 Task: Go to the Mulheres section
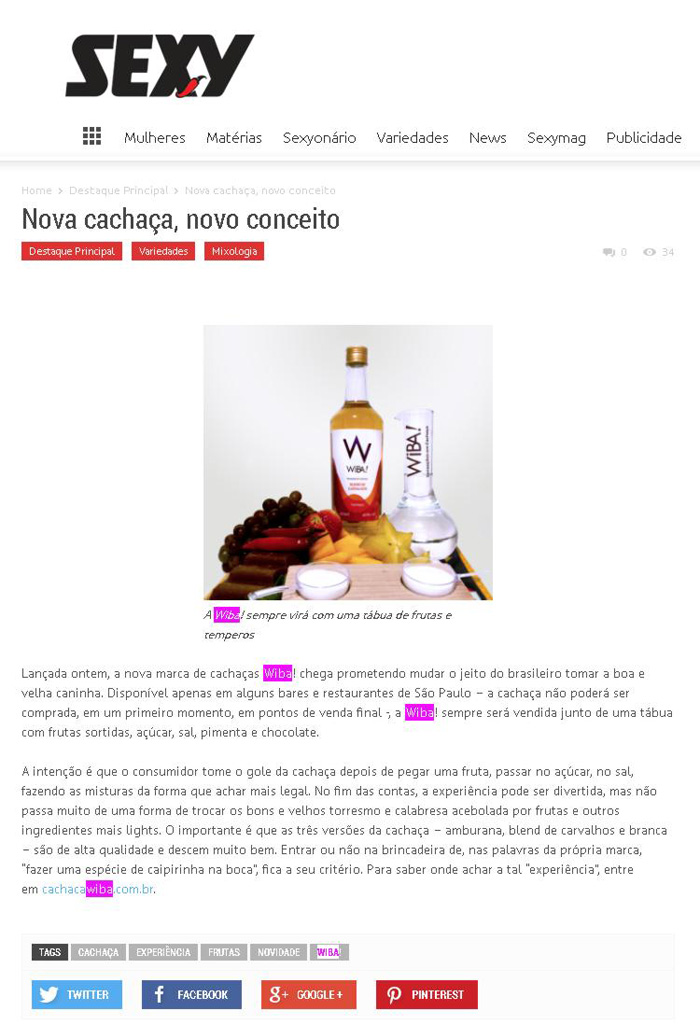(x=154, y=138)
